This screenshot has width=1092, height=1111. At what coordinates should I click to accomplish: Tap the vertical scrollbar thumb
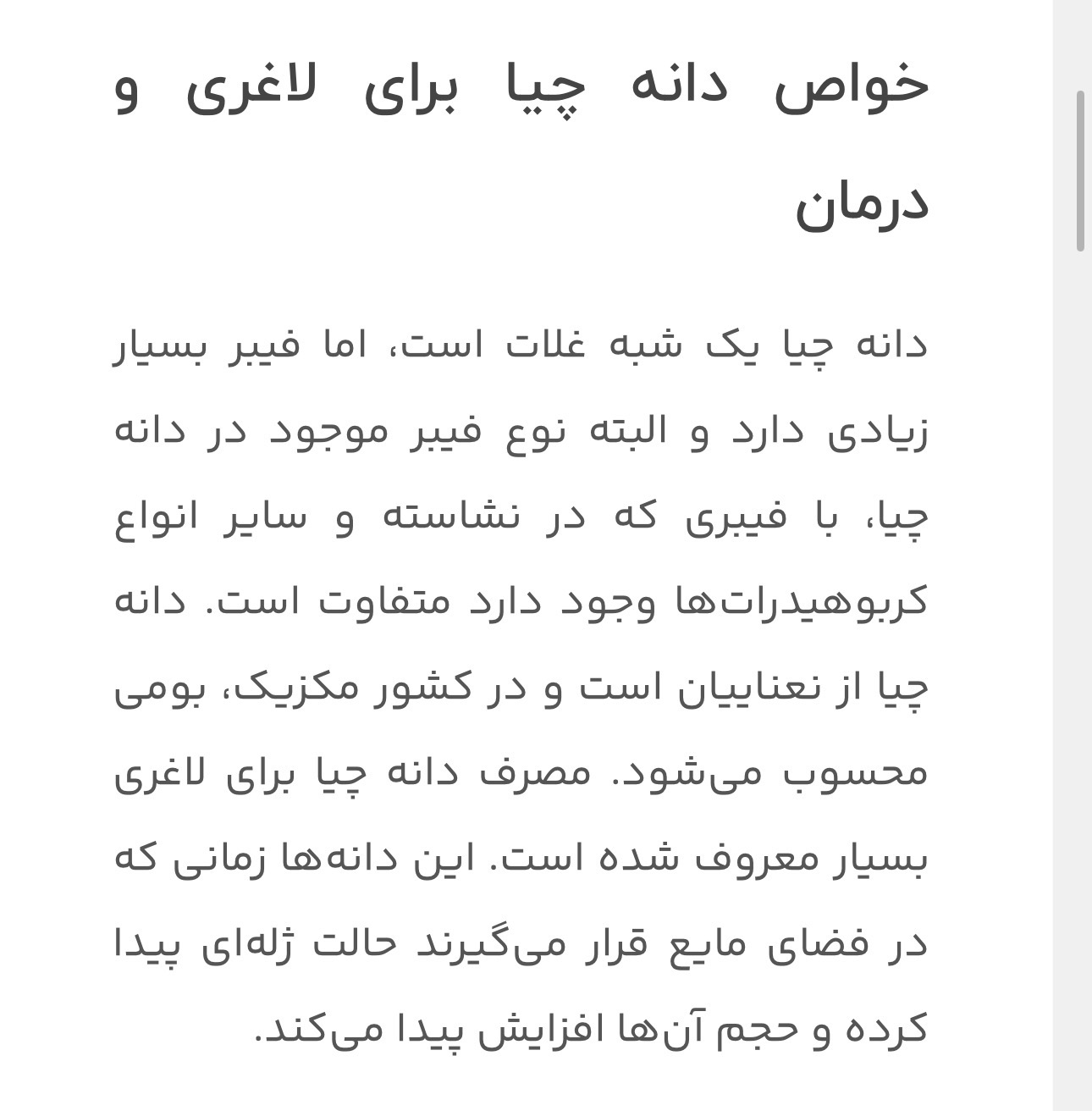pos(1080,170)
